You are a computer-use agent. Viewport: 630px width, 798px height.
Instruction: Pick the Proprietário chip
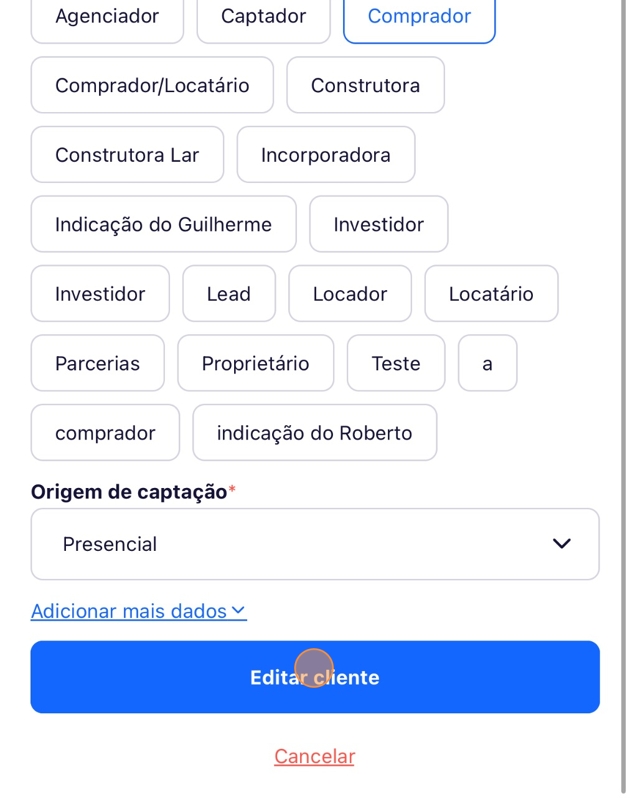[x=255, y=364]
